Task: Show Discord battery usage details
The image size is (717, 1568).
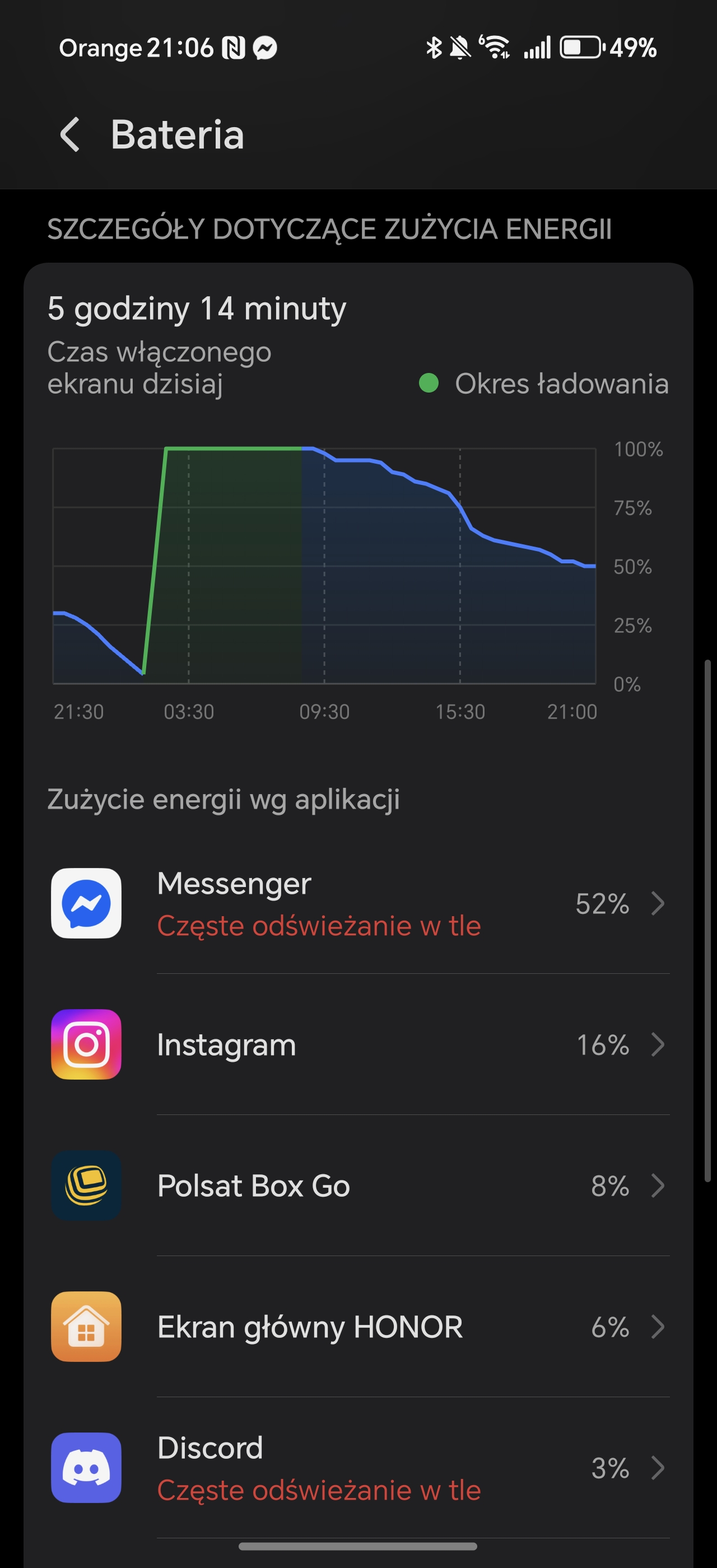Action: [358, 1468]
